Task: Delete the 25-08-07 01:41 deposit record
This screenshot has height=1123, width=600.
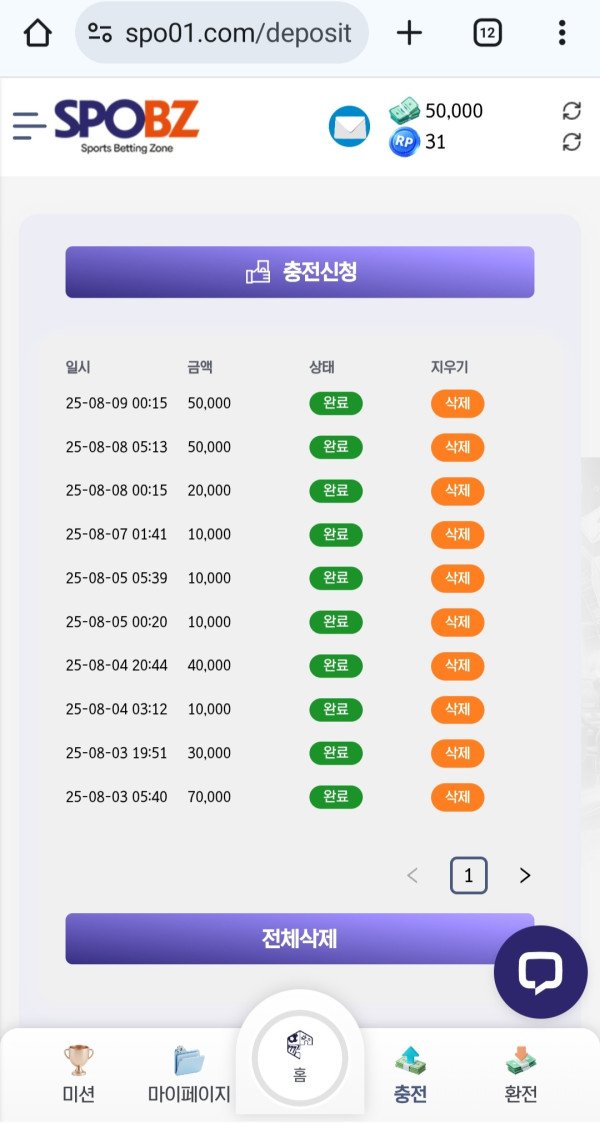Action: pos(457,534)
